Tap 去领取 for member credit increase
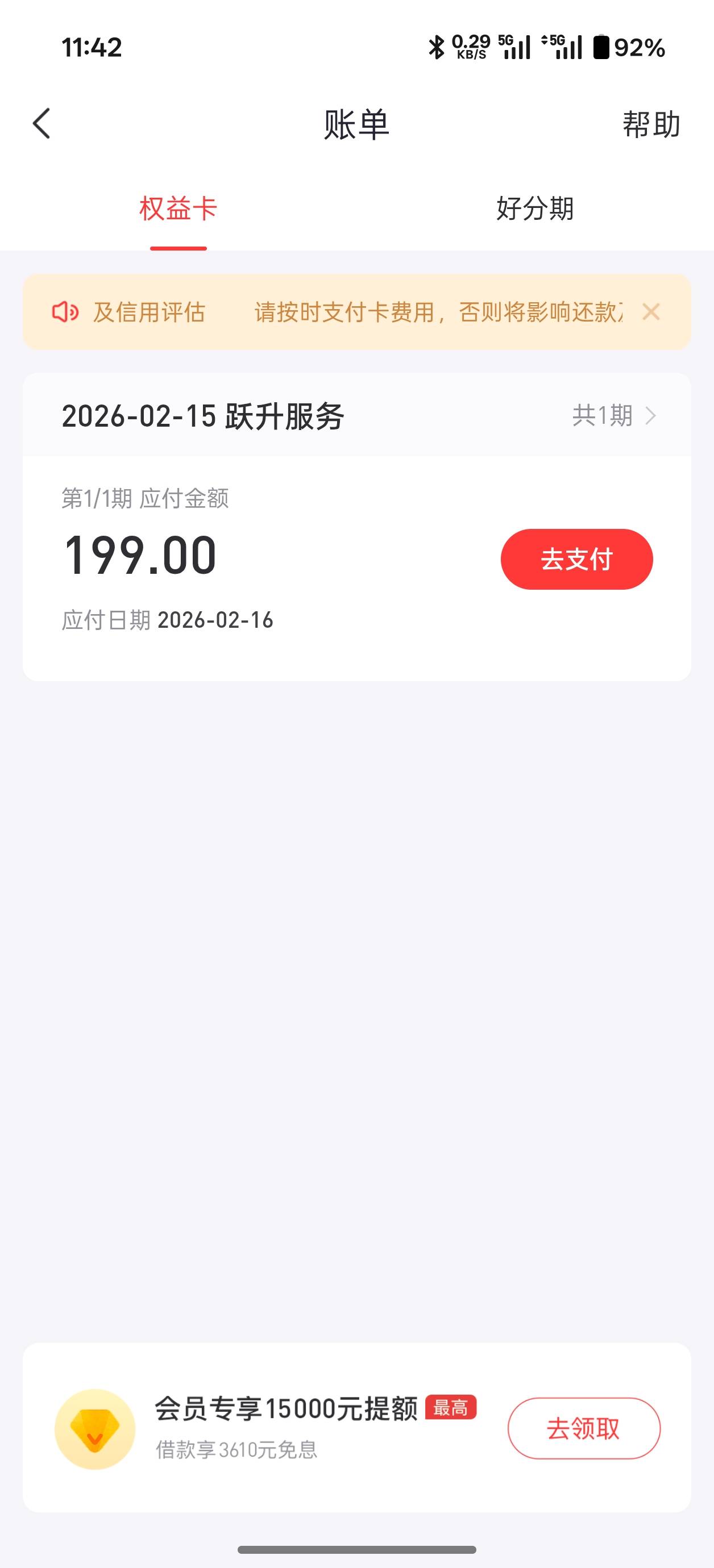 click(x=583, y=1428)
